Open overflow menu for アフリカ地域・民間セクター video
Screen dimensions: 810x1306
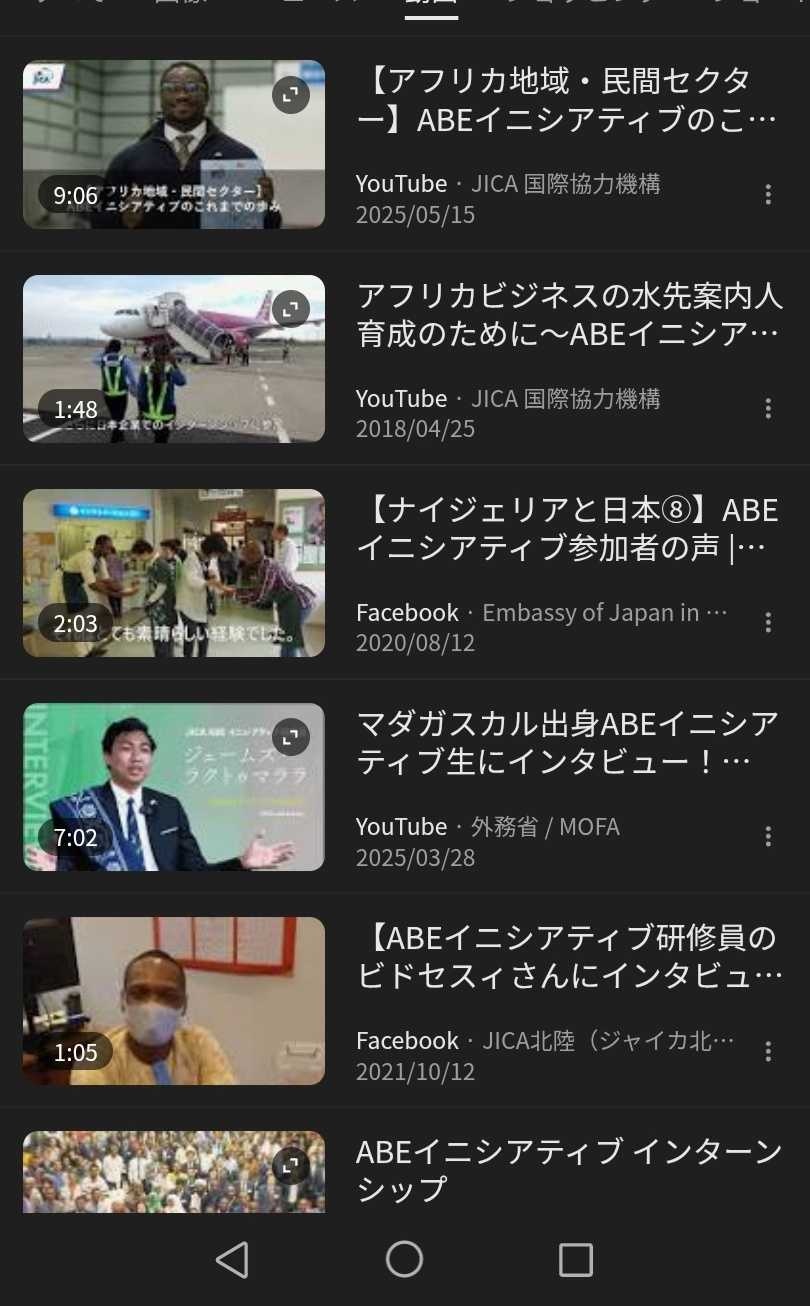point(768,194)
